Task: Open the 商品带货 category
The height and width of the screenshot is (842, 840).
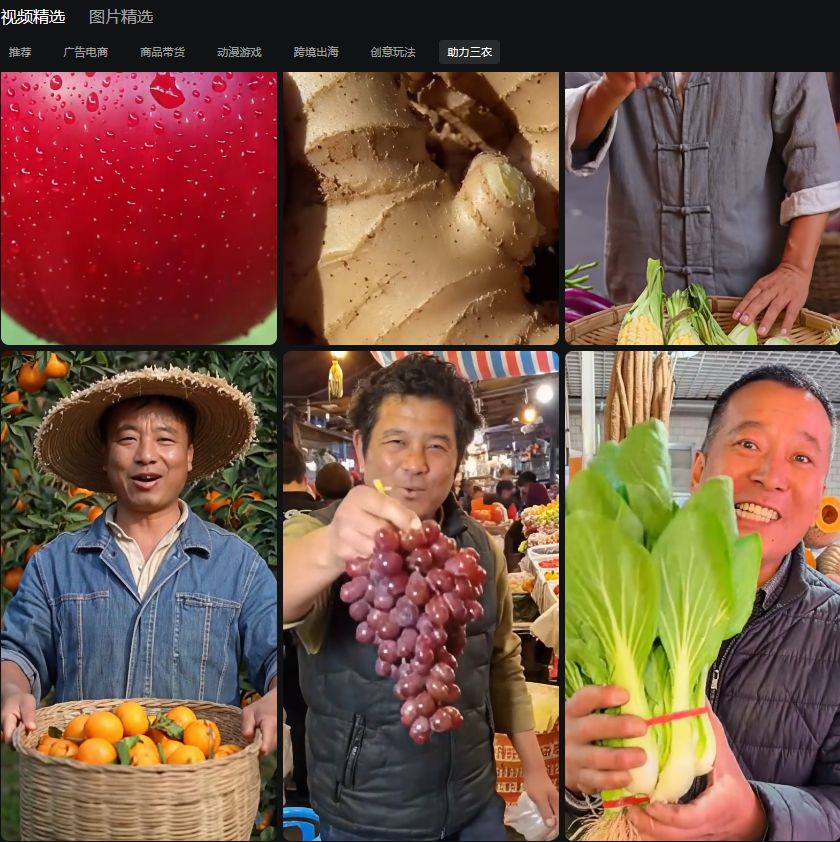Action: [162, 52]
